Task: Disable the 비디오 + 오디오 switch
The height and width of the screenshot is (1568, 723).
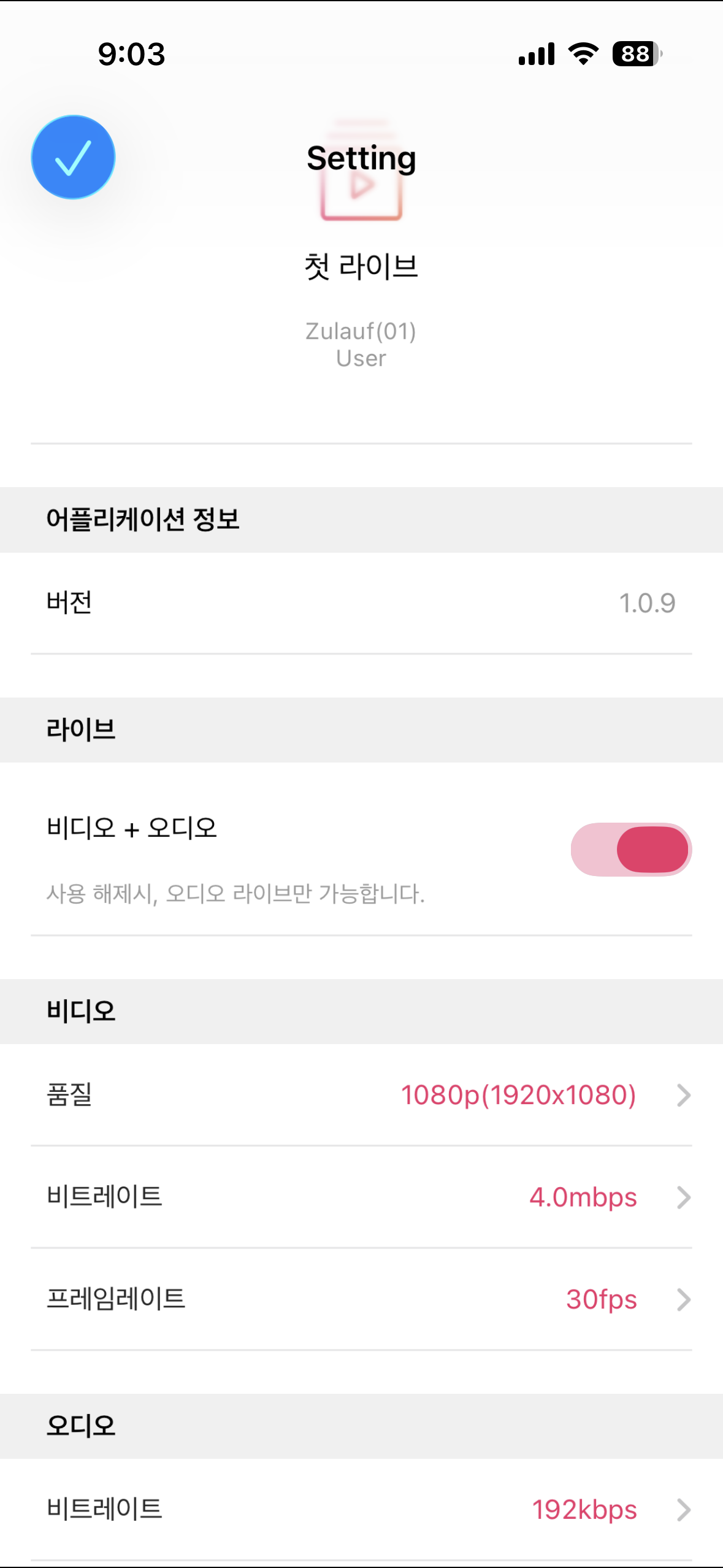Action: coord(631,850)
